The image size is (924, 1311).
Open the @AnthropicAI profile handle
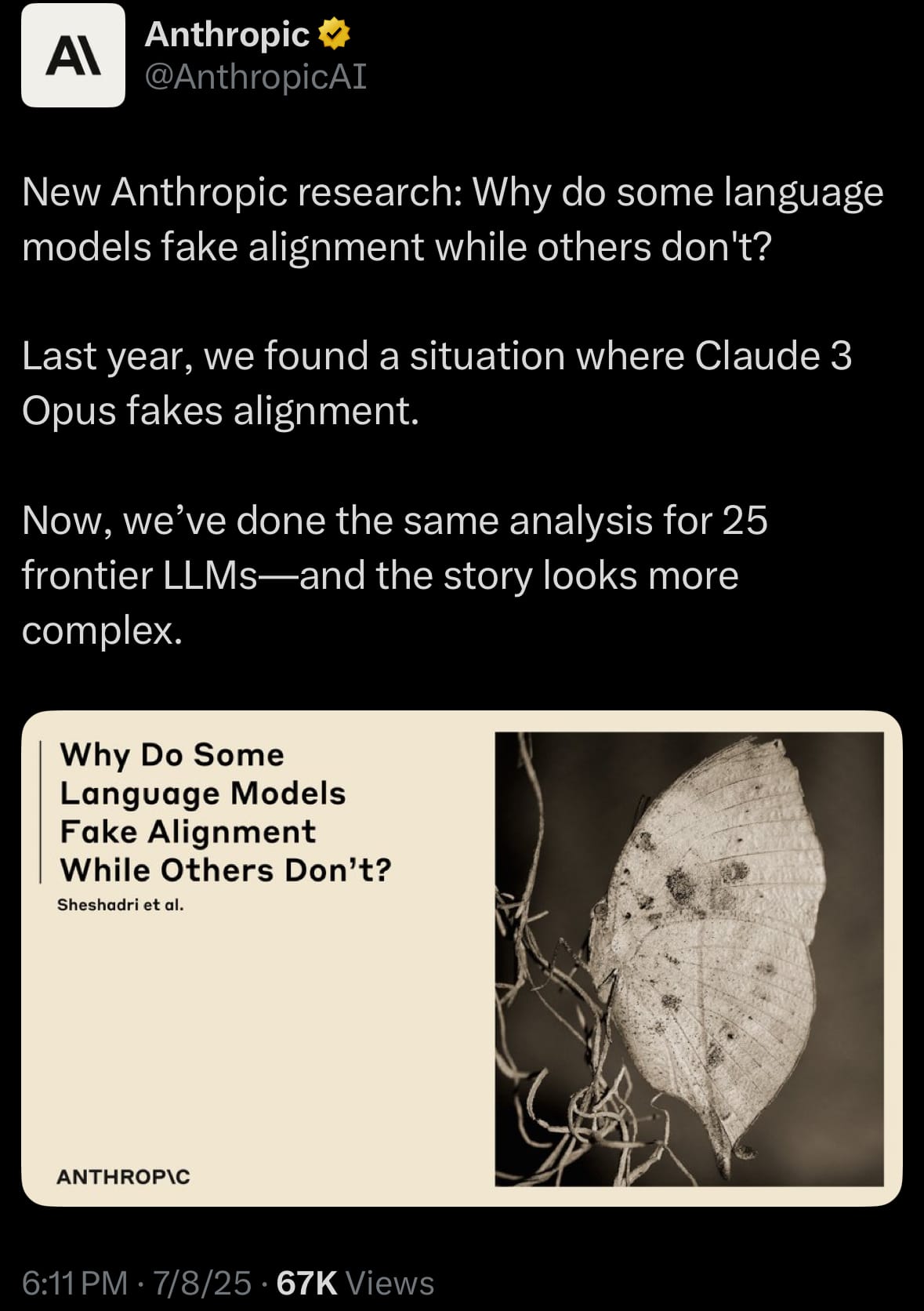[x=255, y=77]
